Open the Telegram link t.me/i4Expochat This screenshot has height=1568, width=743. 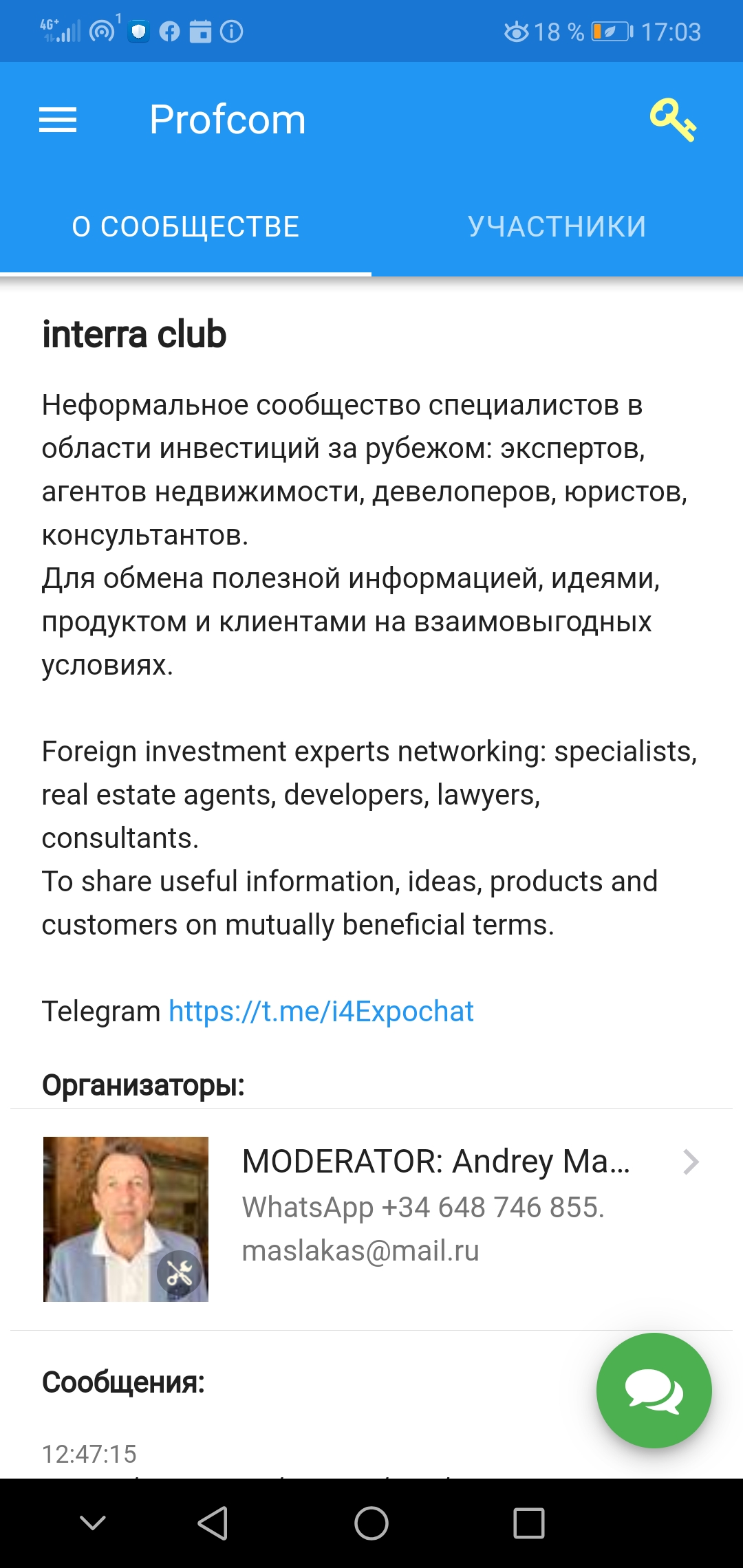[321, 1012]
